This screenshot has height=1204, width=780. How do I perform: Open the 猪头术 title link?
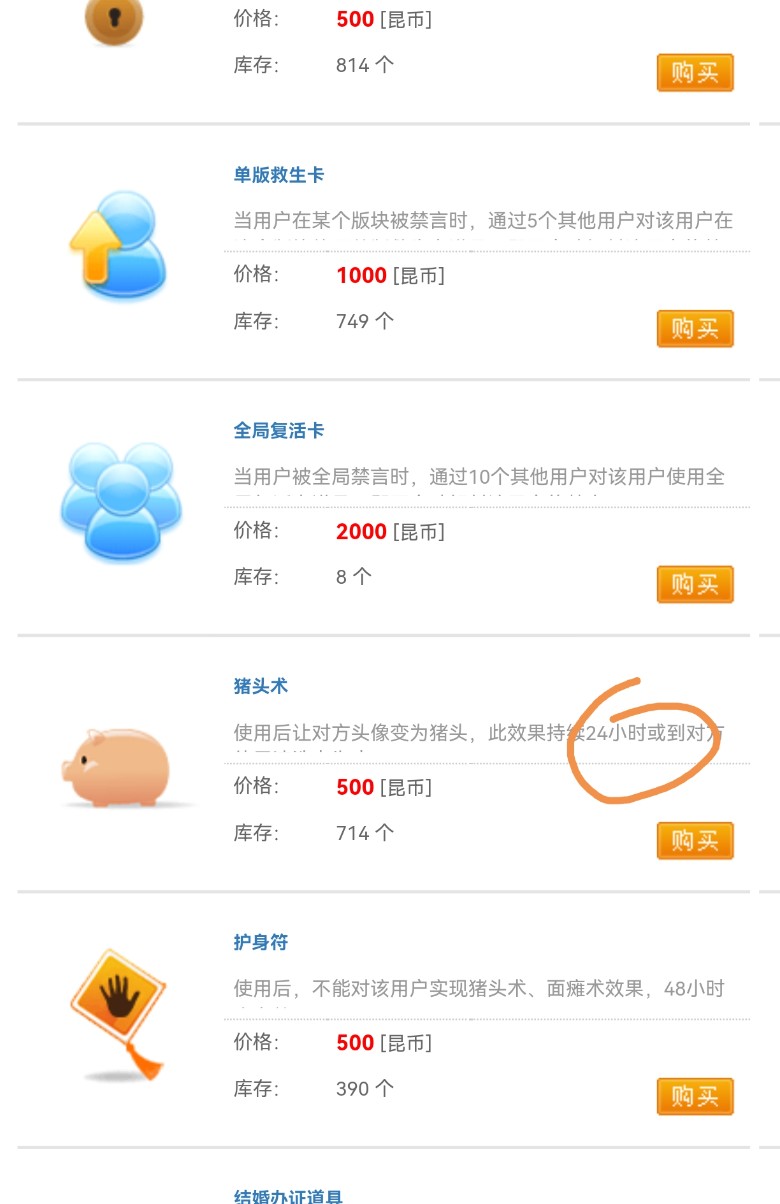click(261, 687)
